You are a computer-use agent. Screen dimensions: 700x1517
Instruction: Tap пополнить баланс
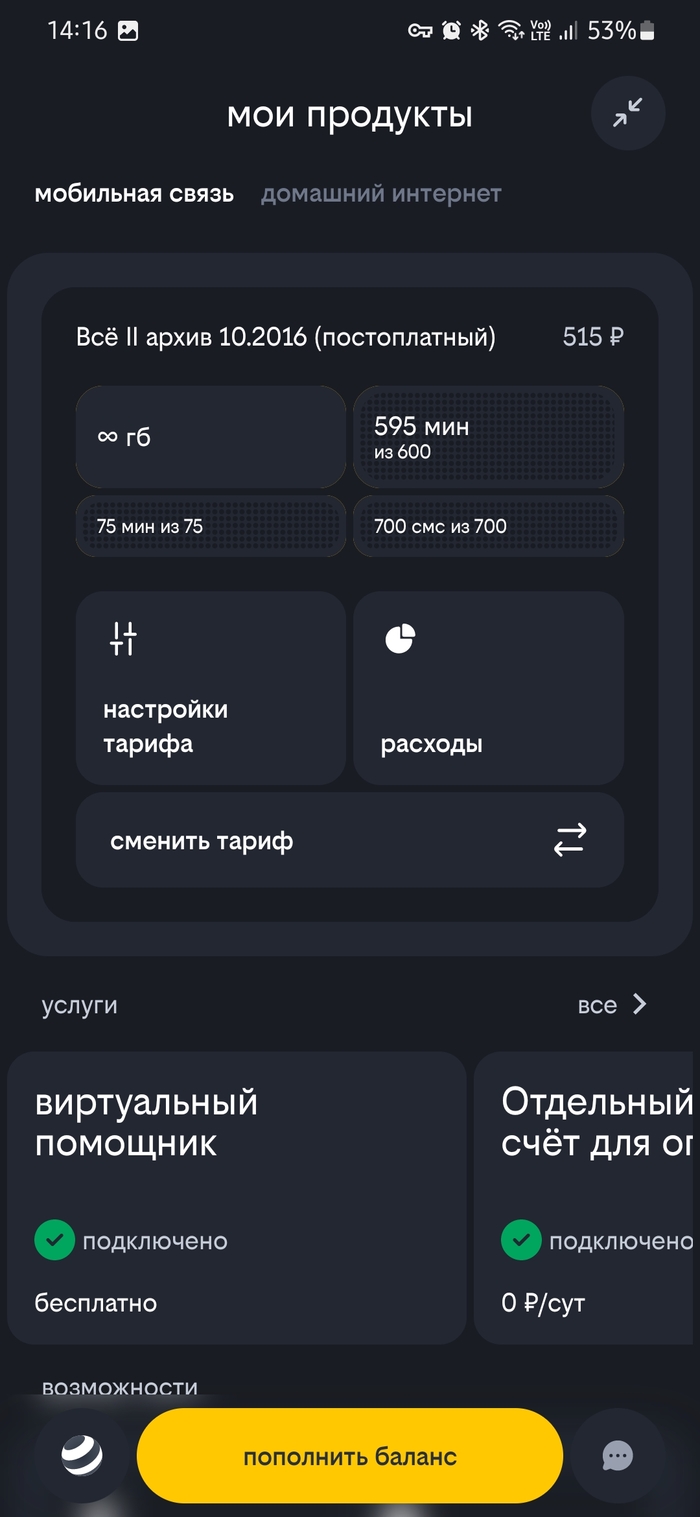tap(349, 1456)
